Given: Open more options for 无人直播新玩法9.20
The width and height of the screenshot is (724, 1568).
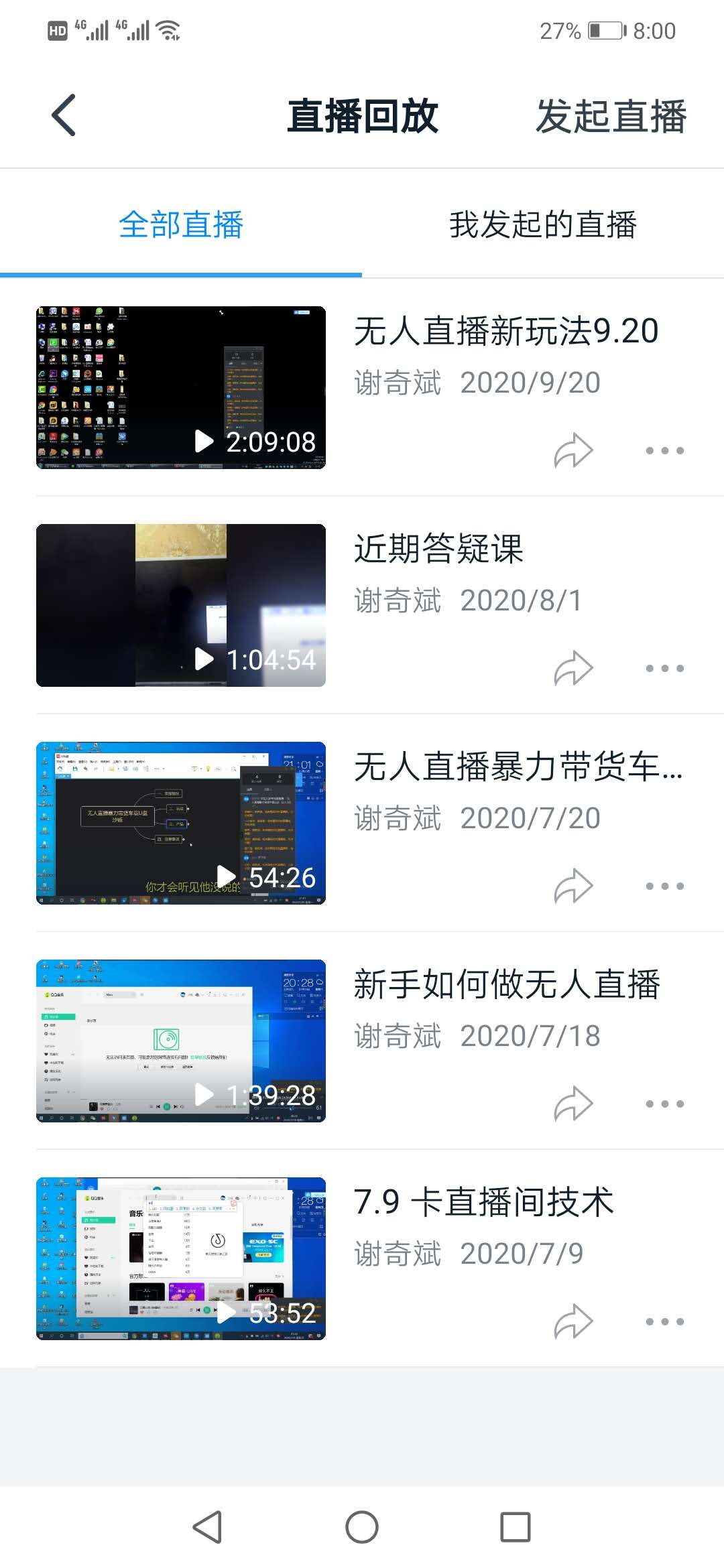Looking at the screenshot, I should point(664,450).
